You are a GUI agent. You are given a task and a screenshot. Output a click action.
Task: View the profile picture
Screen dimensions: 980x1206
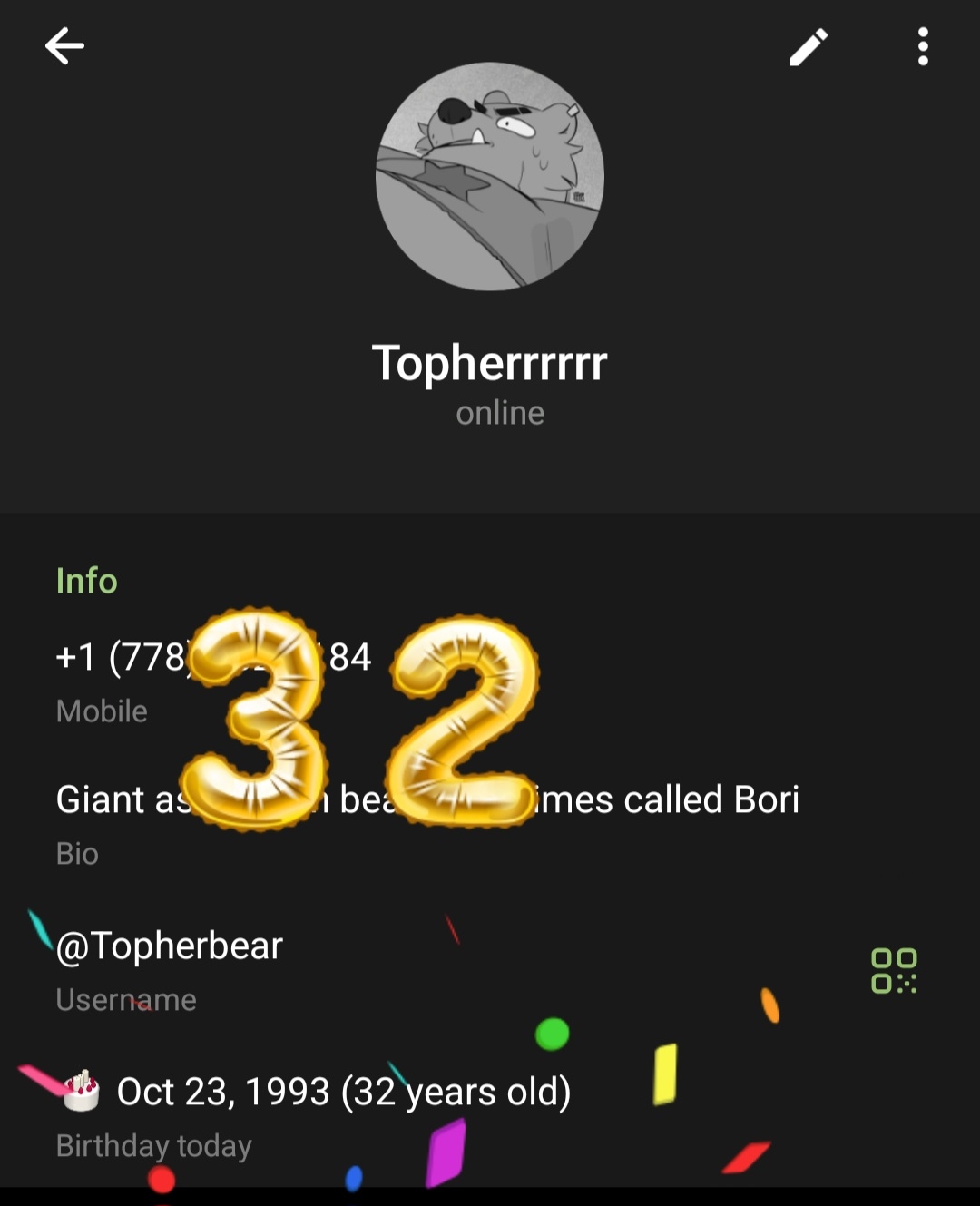(490, 177)
